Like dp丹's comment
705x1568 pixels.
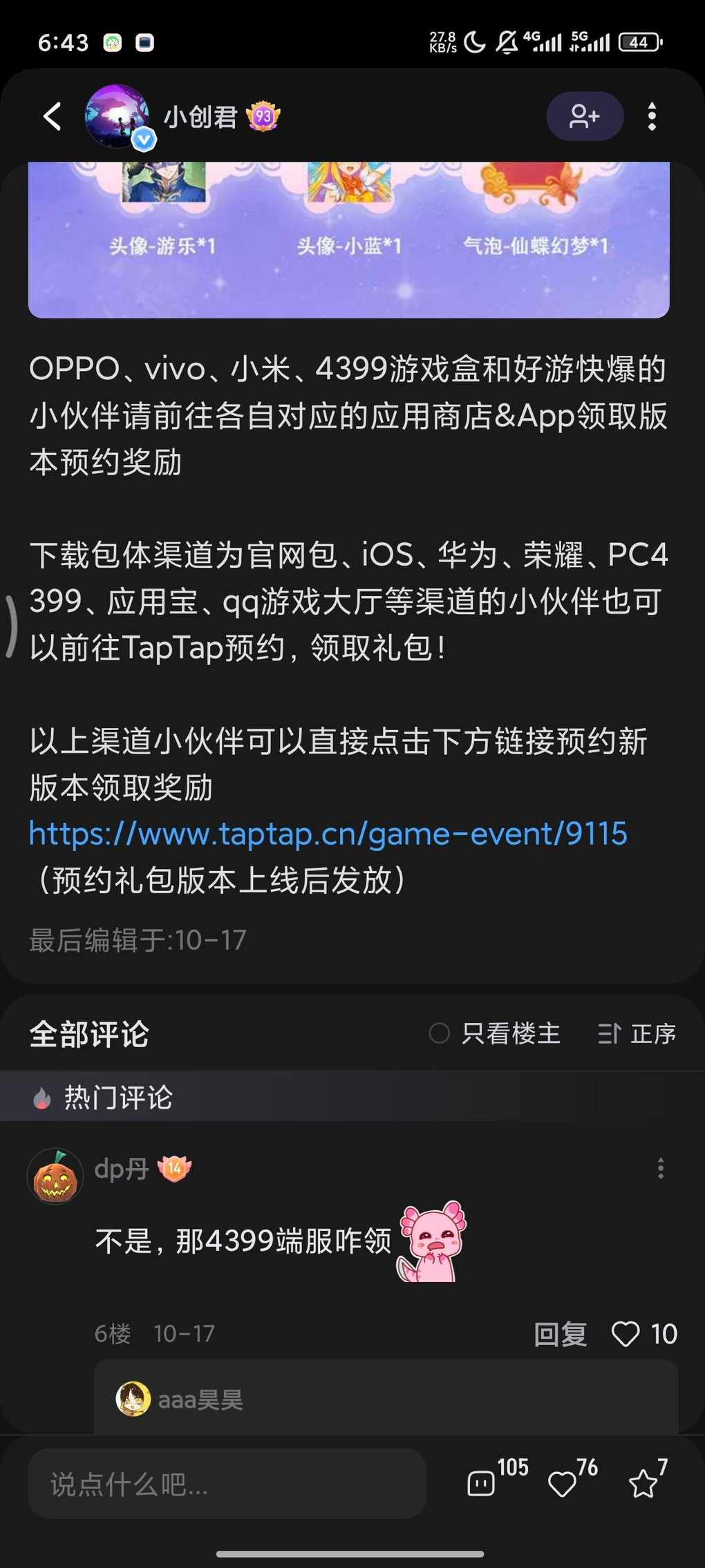[x=626, y=1334]
